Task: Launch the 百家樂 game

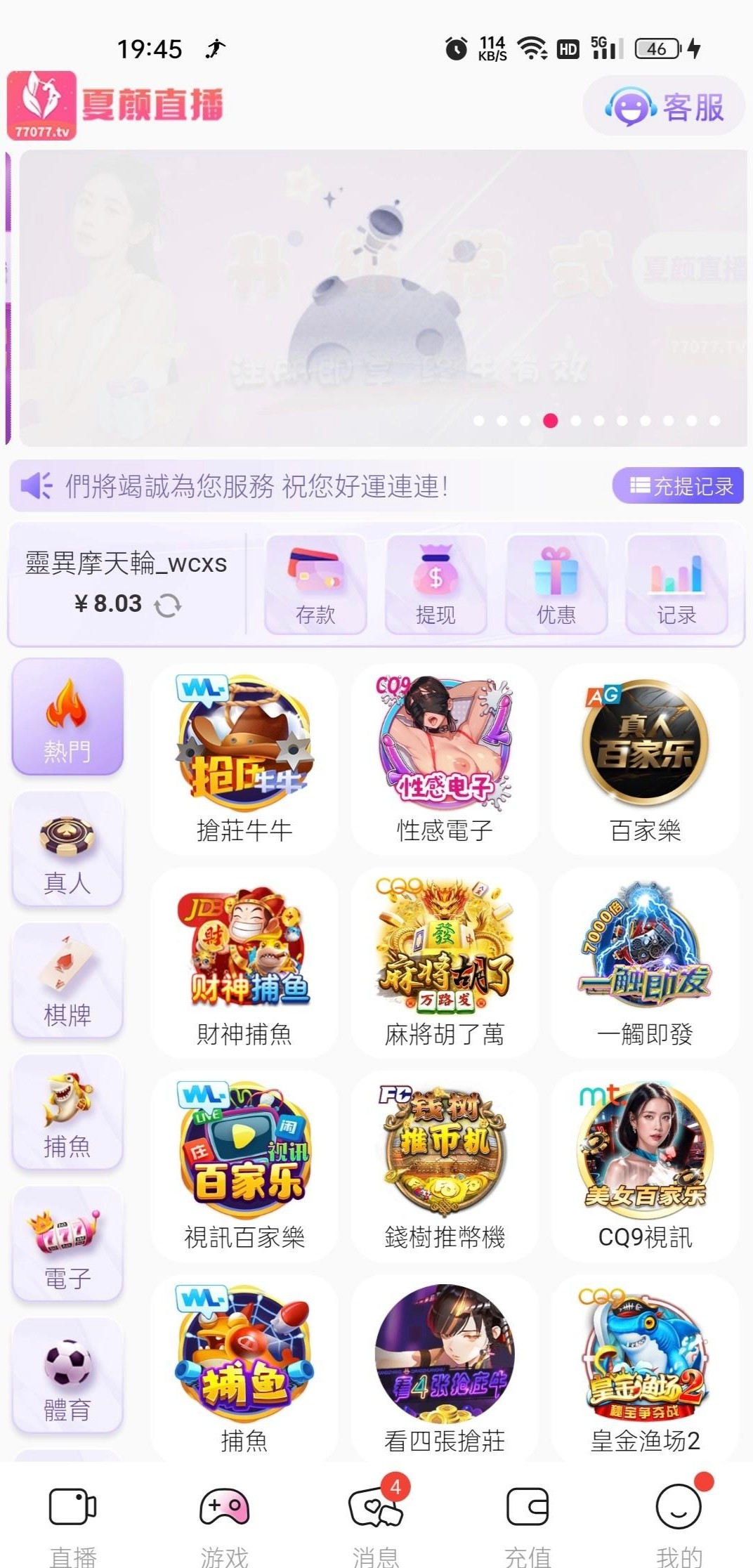Action: tap(645, 759)
